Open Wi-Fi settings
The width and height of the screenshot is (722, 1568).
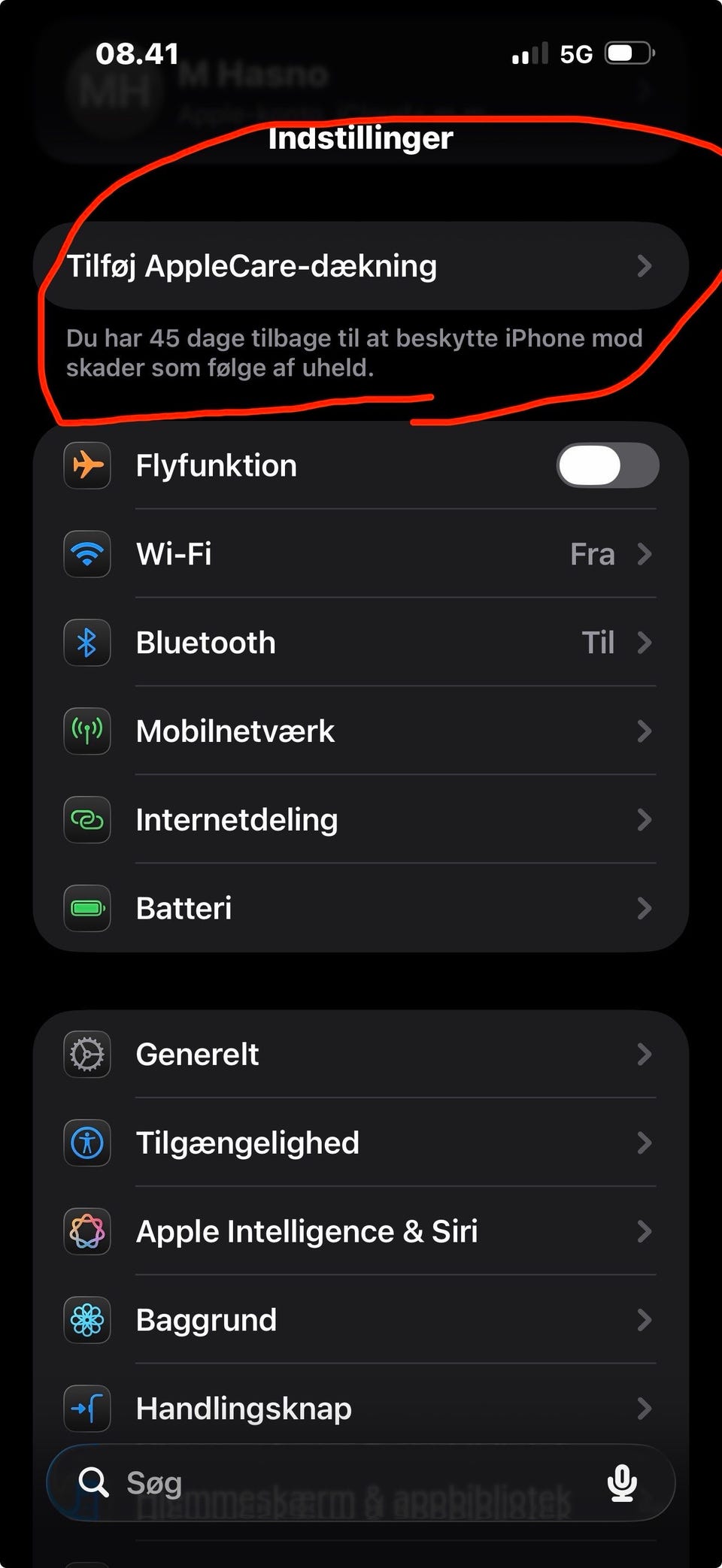(x=361, y=554)
